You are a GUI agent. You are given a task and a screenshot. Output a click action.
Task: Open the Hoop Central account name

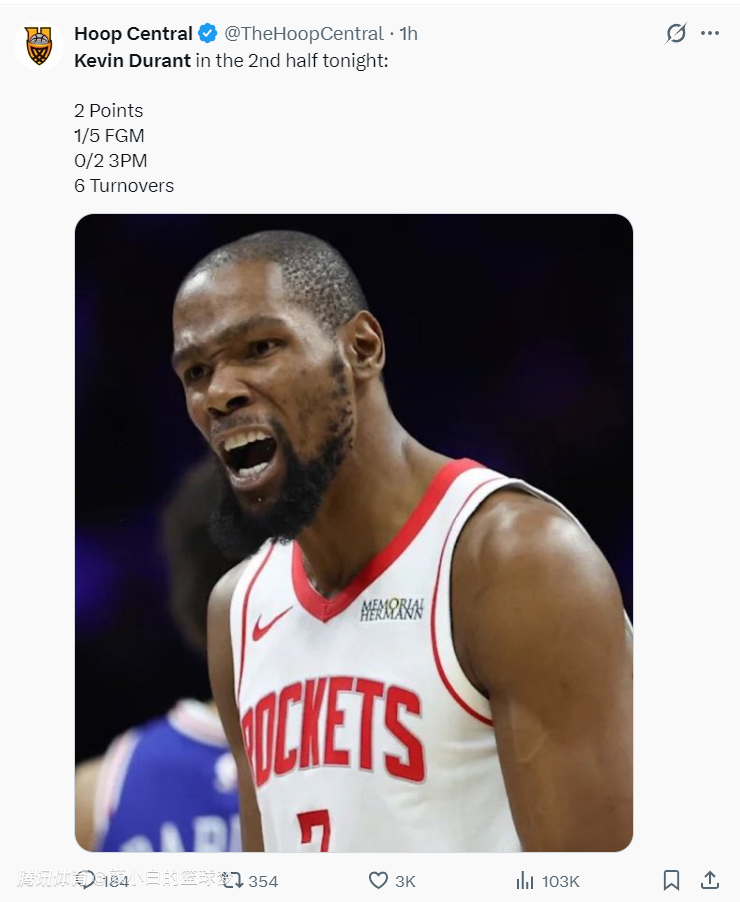[x=133, y=34]
